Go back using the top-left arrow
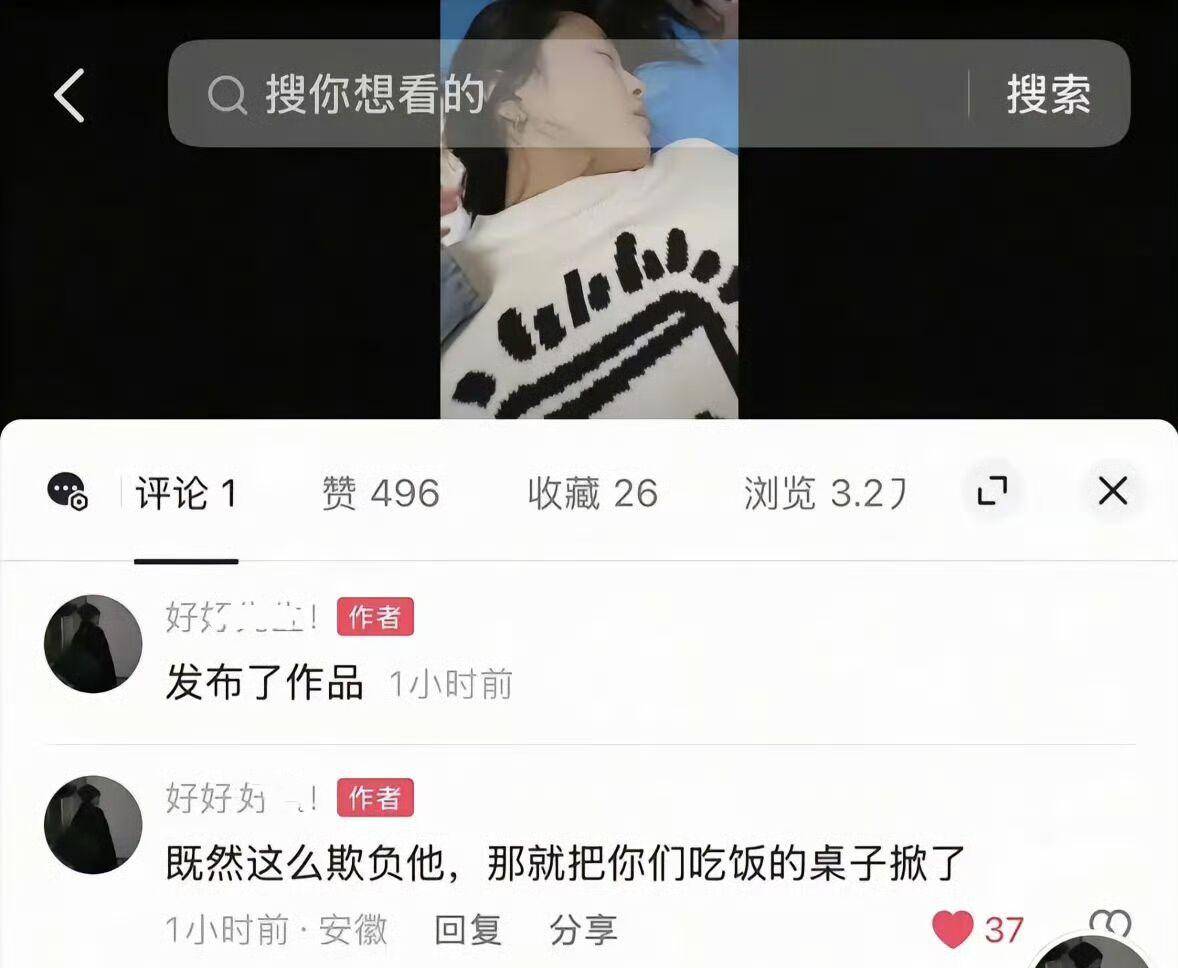 pyautogui.click(x=69, y=95)
